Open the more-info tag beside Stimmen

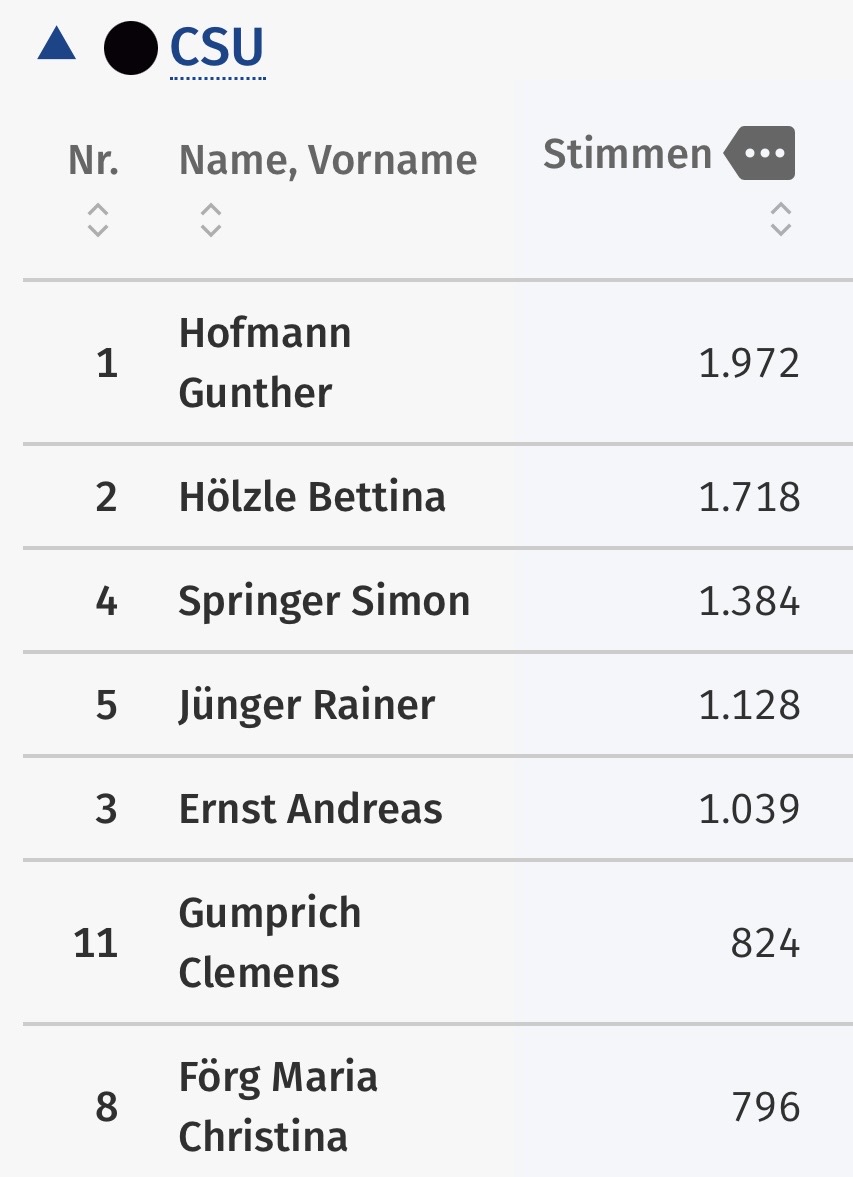pyautogui.click(x=761, y=153)
